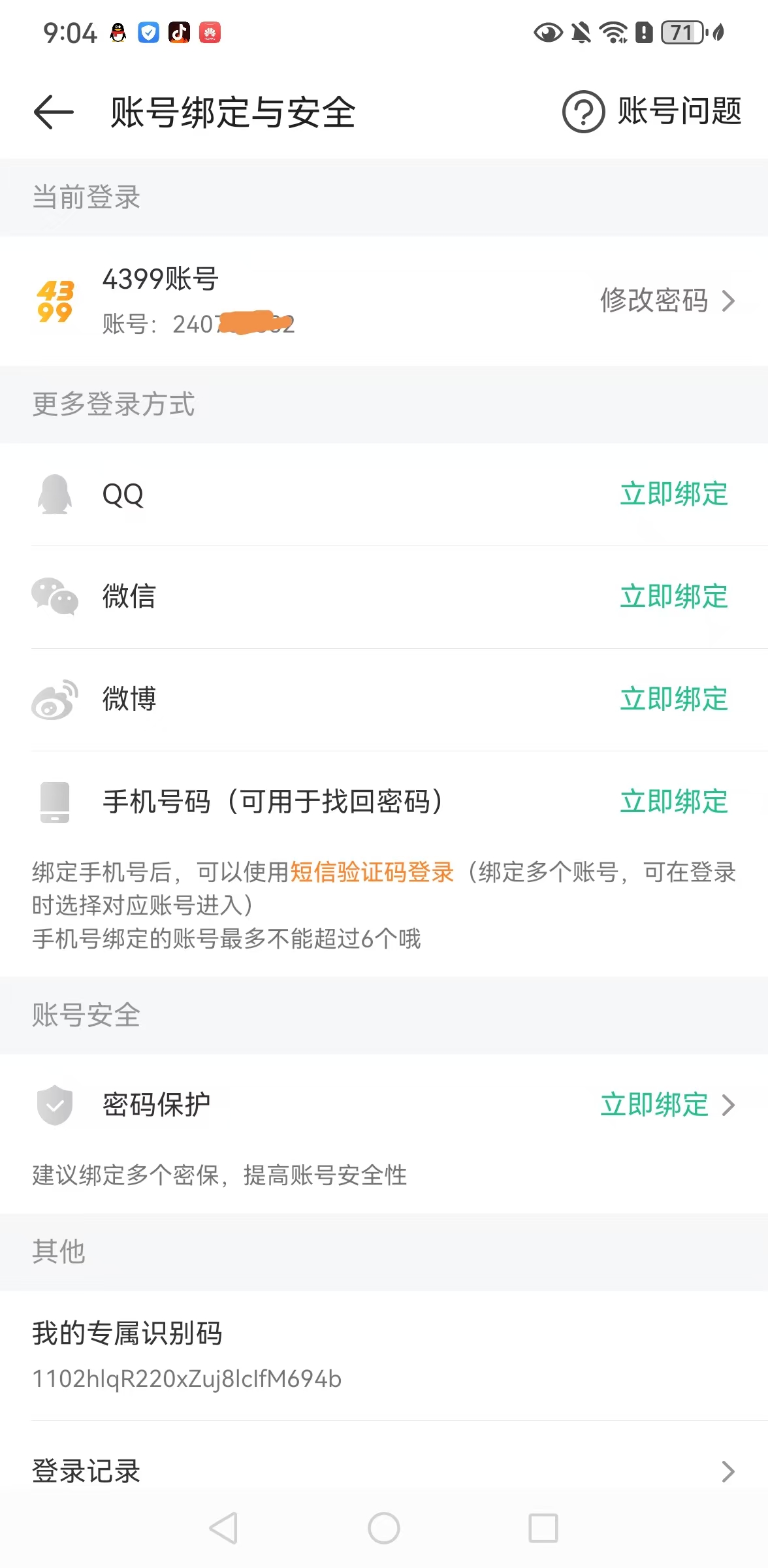
Task: Open recent apps from the navigation bar
Action: [543, 1528]
